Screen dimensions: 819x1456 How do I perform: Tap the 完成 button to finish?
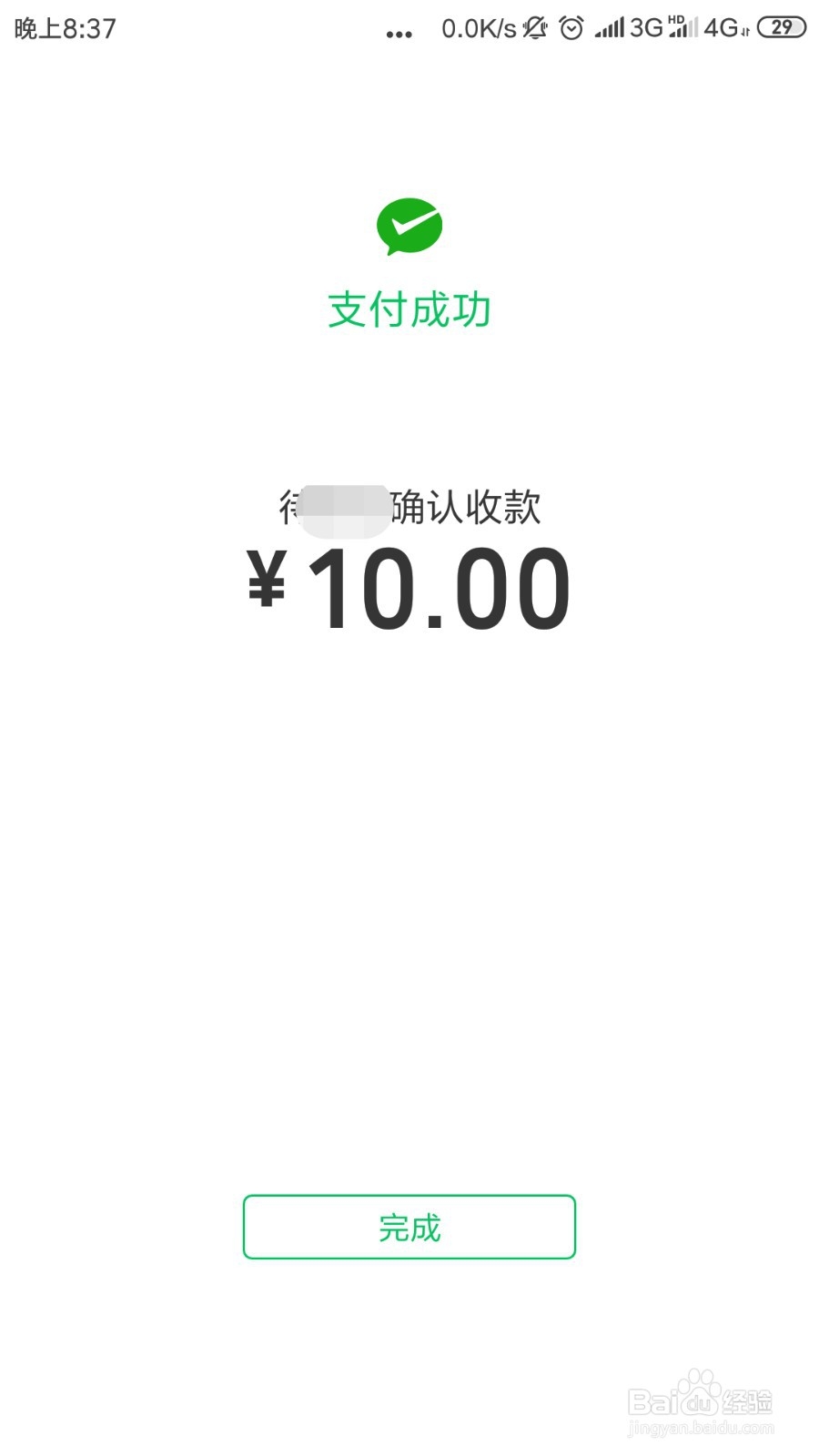coord(409,1227)
